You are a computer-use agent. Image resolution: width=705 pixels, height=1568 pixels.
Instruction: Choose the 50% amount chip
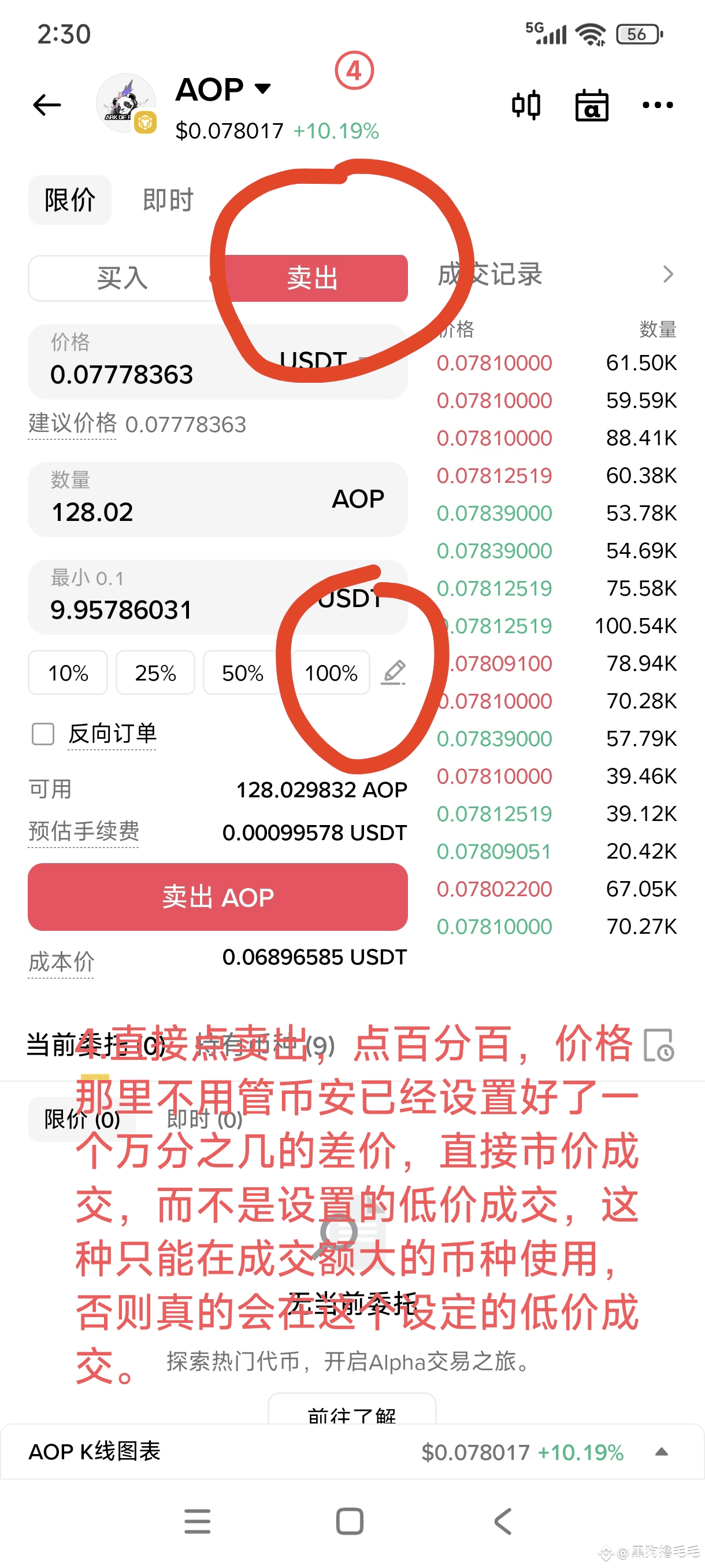tap(242, 672)
